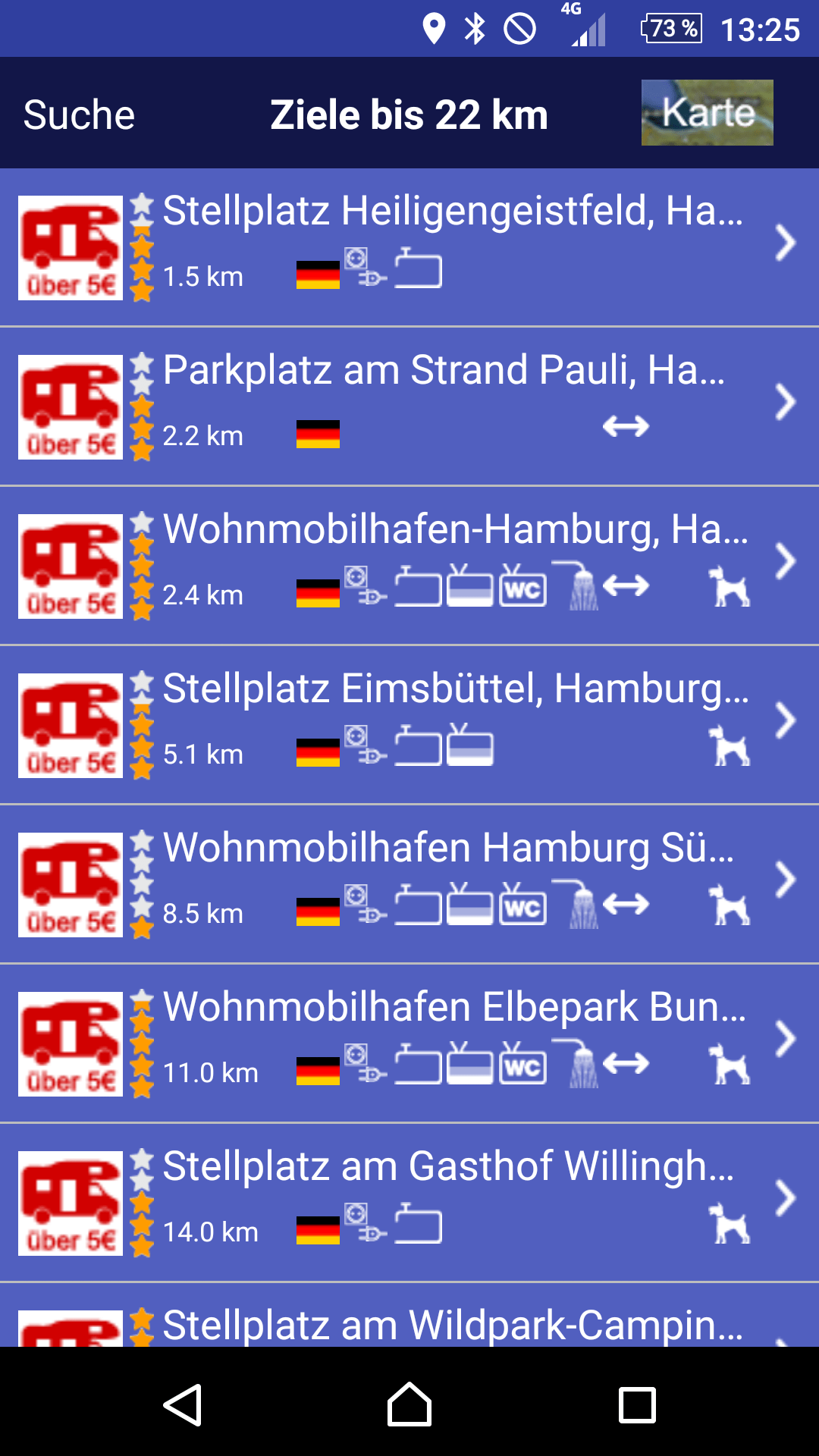The height and width of the screenshot is (1456, 819).
Task: Tap the system back button
Action: [x=182, y=1404]
